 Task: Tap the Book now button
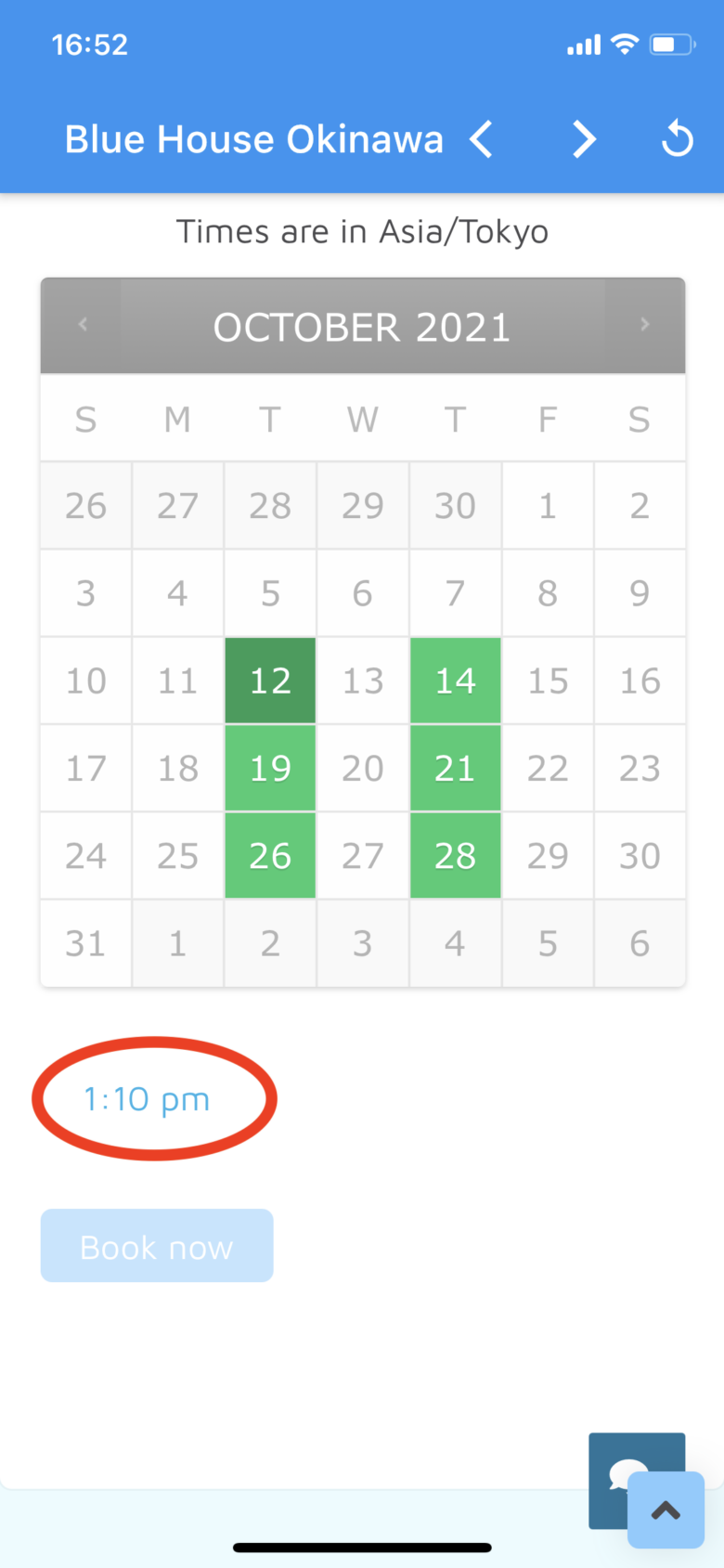pyautogui.click(x=157, y=1246)
